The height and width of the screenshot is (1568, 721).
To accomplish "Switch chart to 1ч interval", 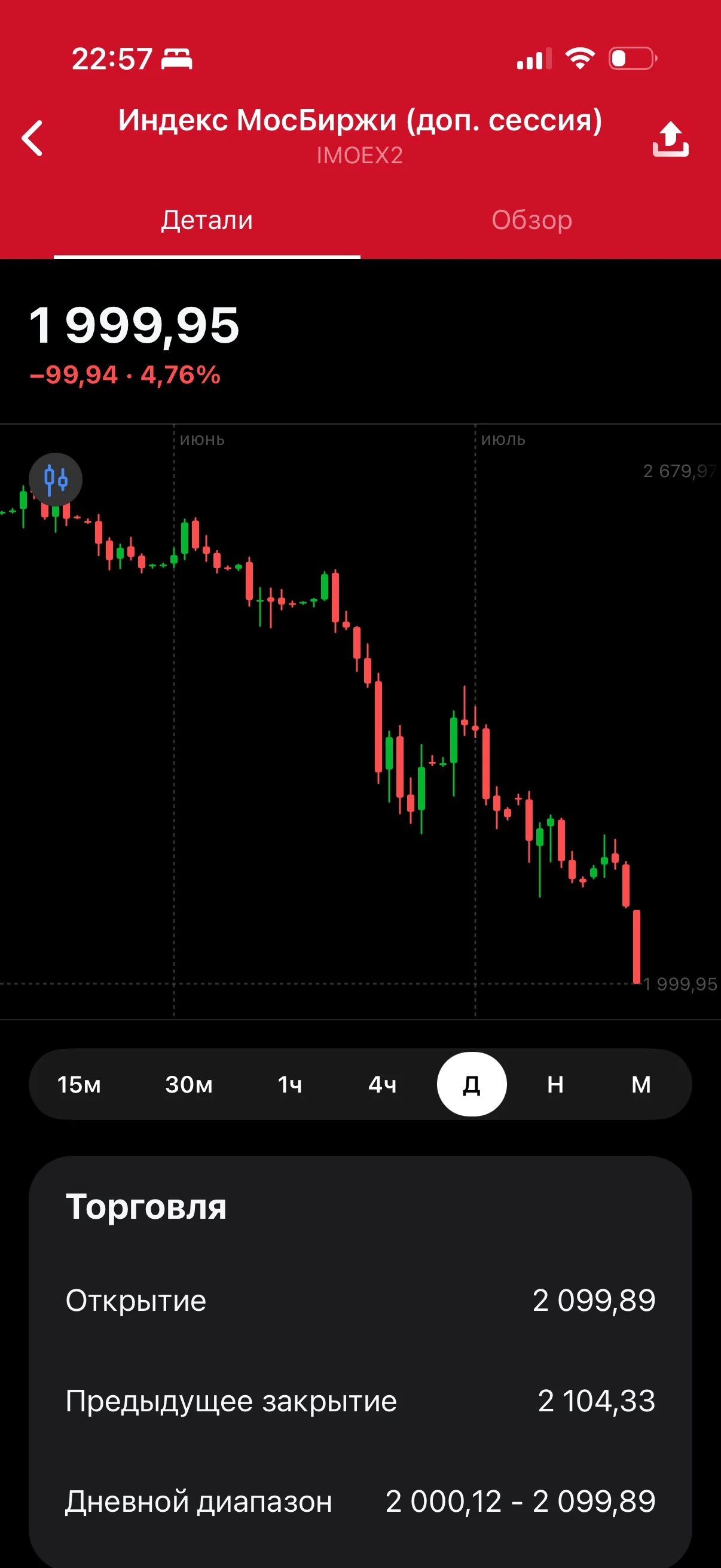I will coord(290,1084).
